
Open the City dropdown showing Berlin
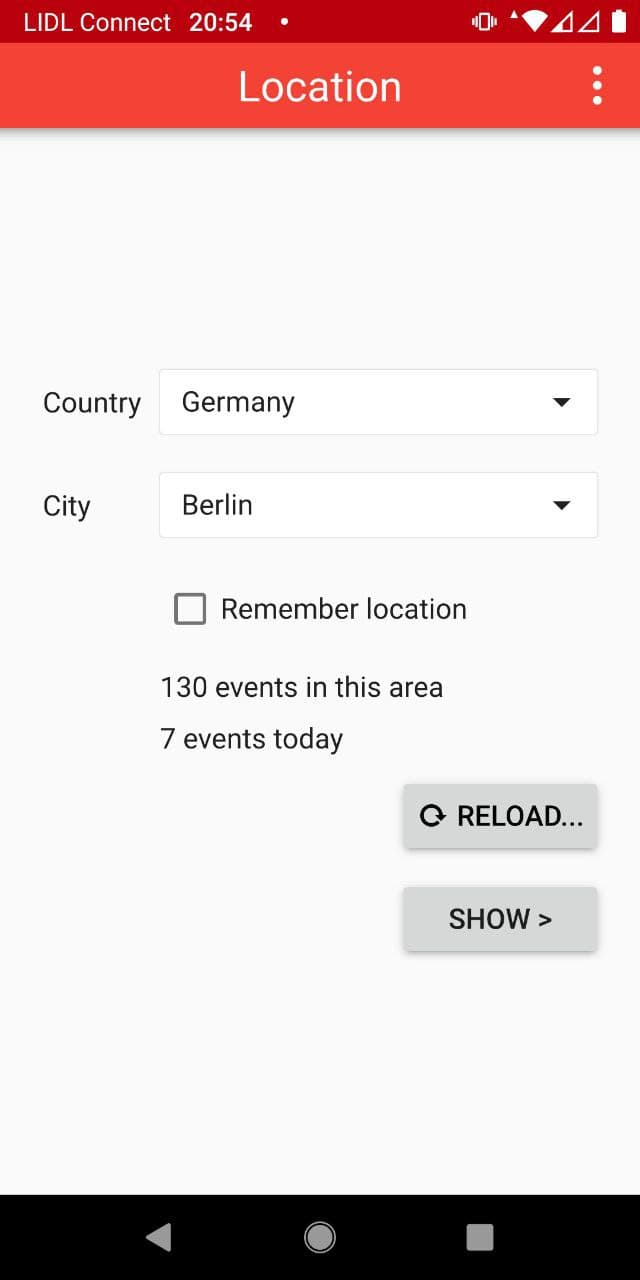pyautogui.click(x=378, y=505)
